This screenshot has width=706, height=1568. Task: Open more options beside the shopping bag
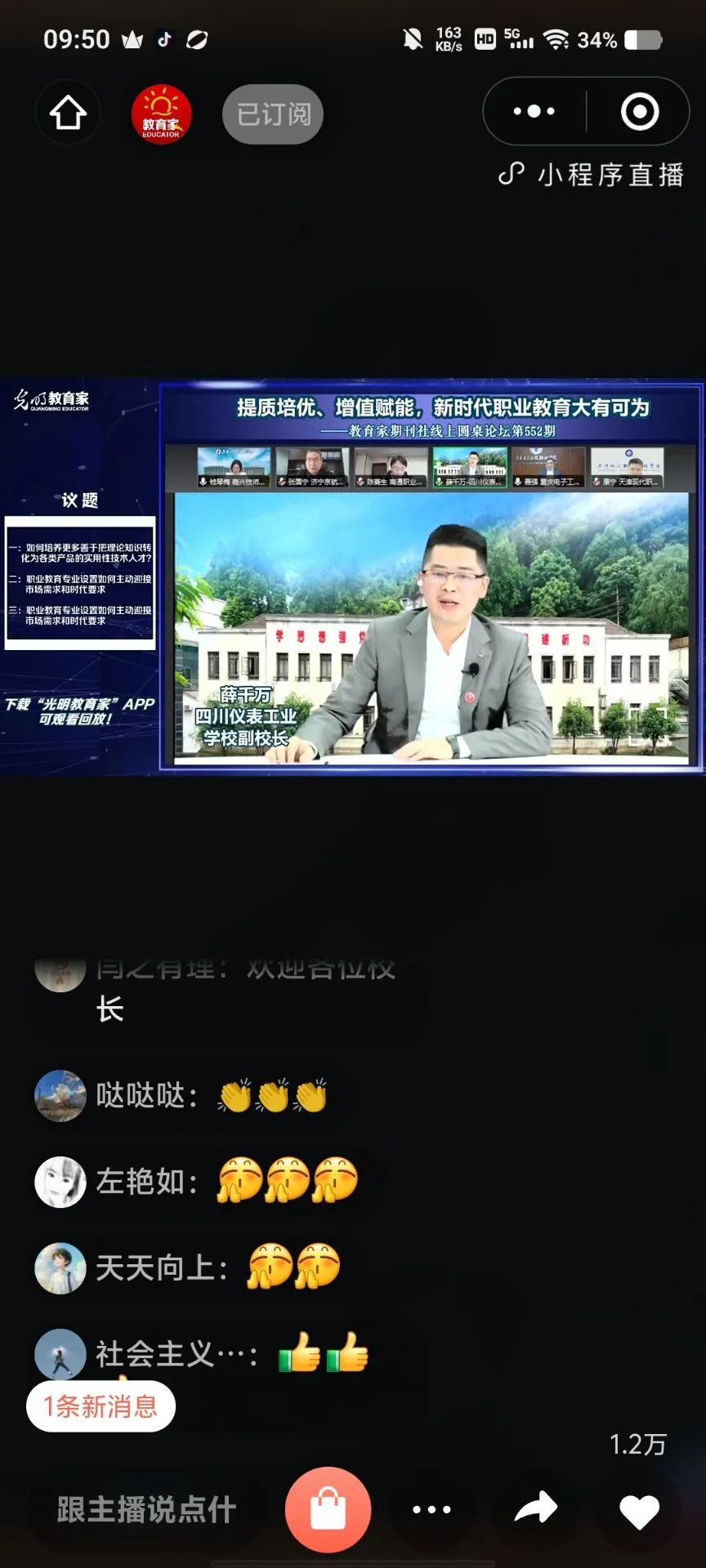[431, 1509]
